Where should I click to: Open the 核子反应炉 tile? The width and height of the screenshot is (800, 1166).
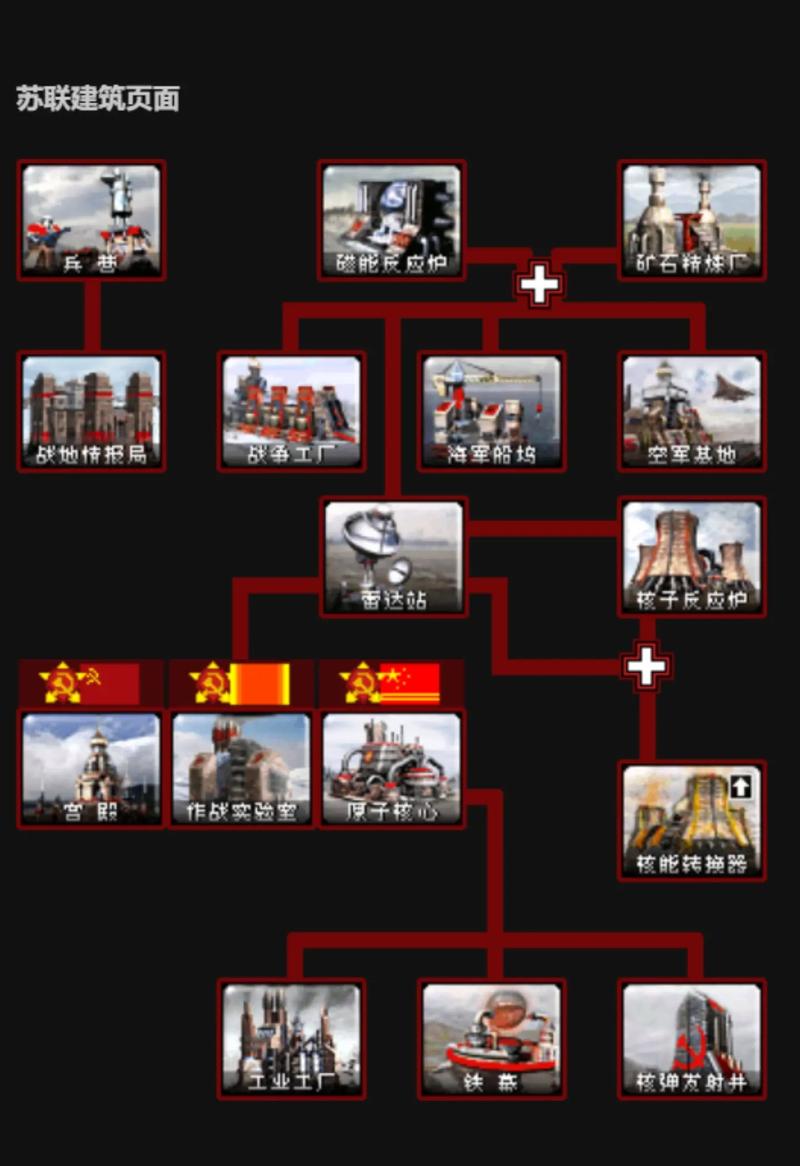pyautogui.click(x=692, y=557)
